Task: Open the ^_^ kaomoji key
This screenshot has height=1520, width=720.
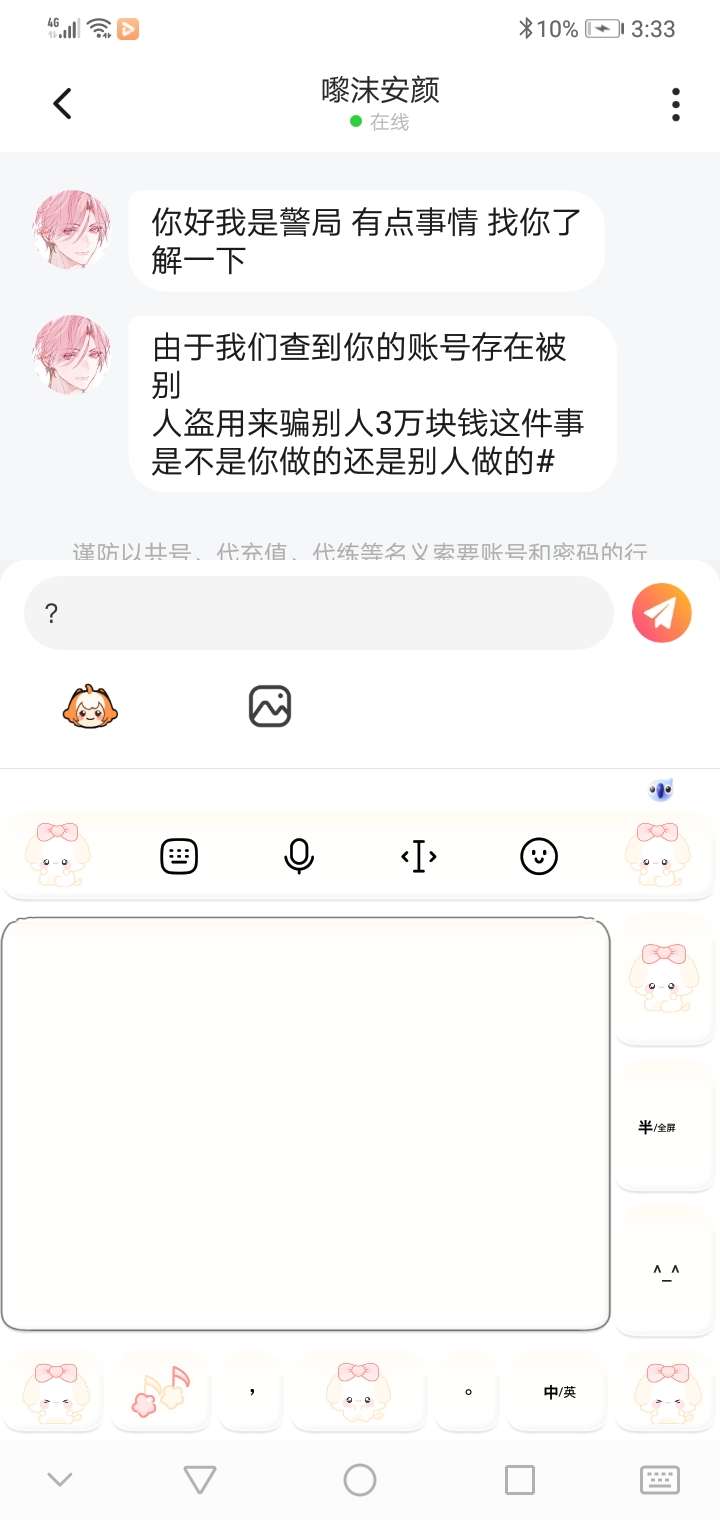Action: pyautogui.click(x=665, y=1271)
